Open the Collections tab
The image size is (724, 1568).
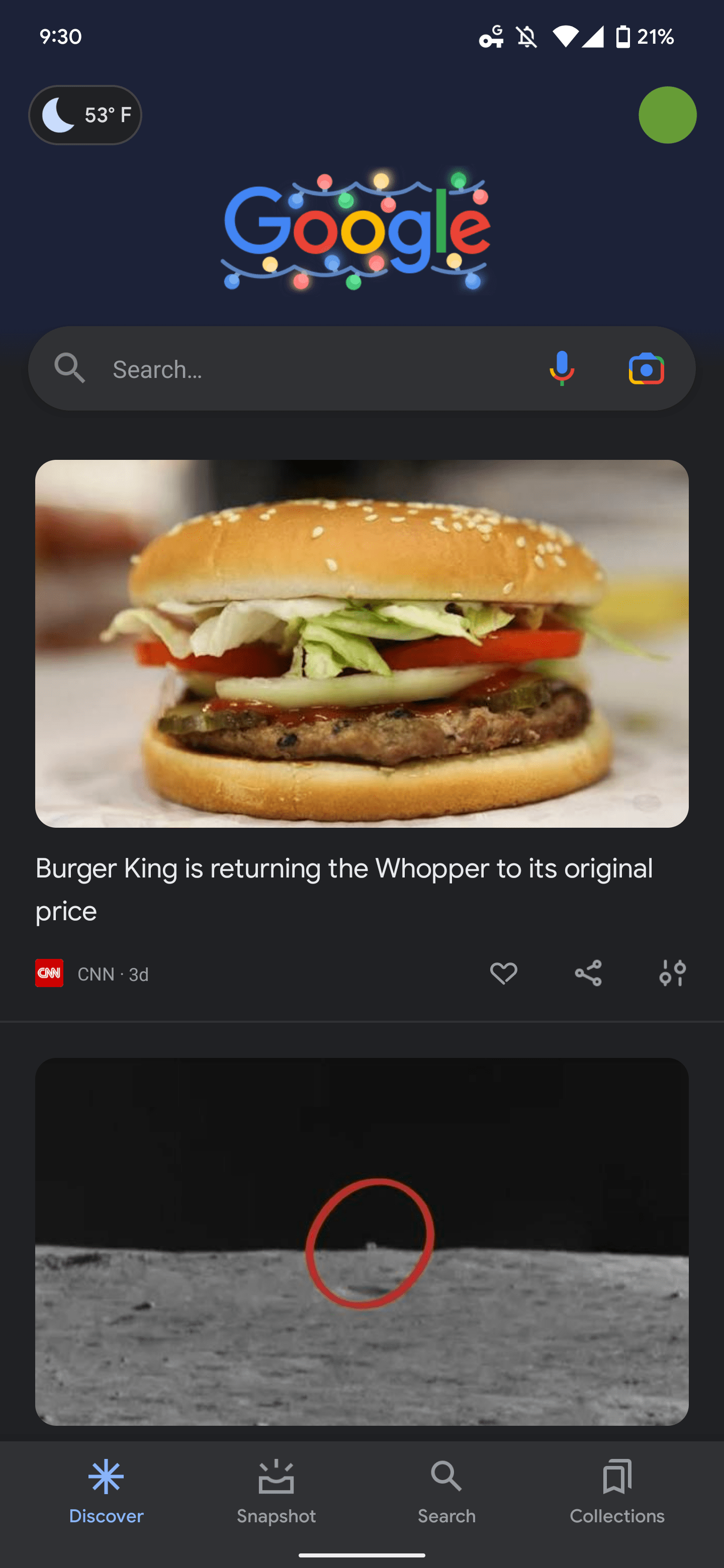(617, 1491)
